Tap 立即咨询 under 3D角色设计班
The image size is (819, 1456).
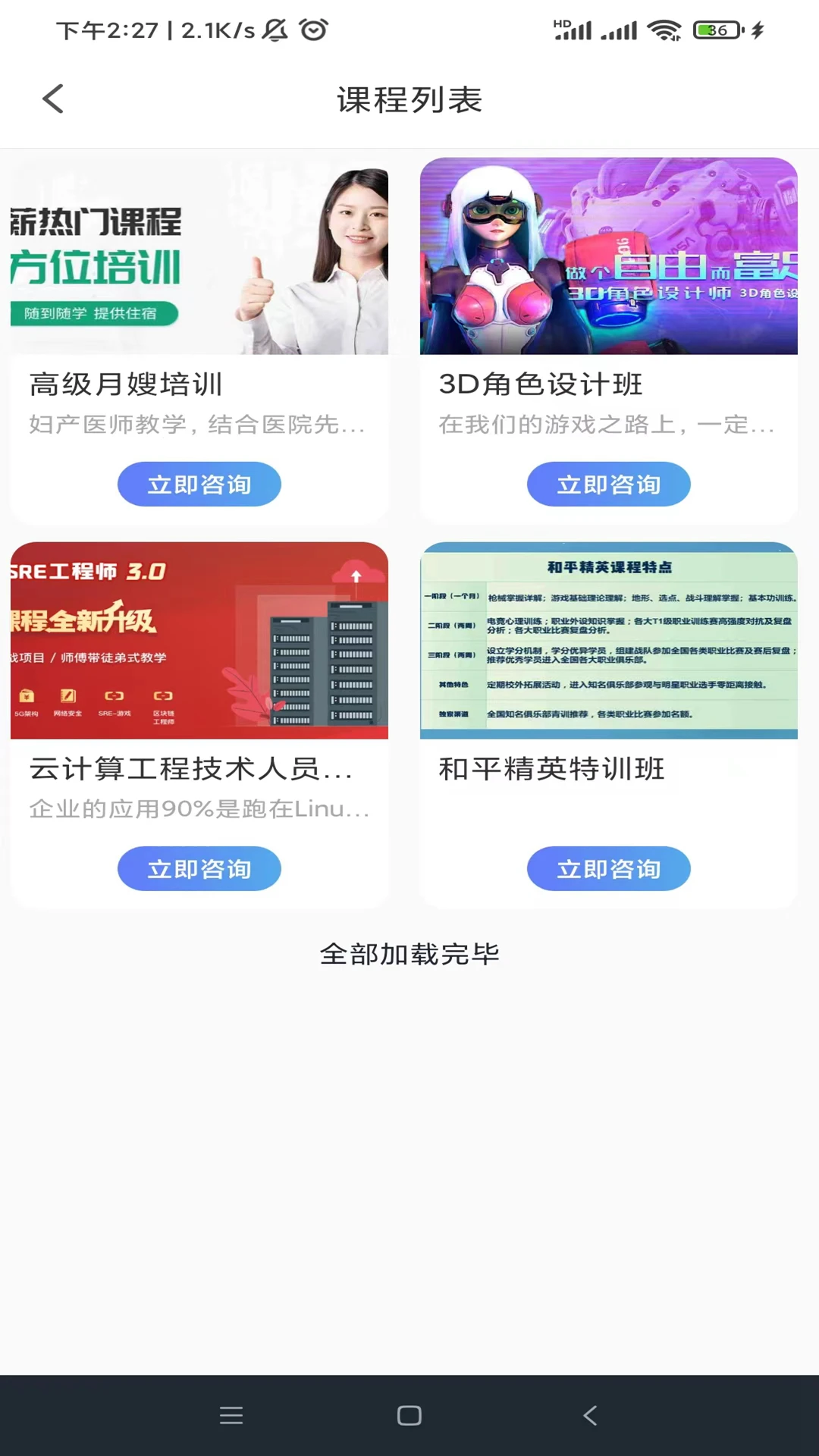pyautogui.click(x=609, y=484)
